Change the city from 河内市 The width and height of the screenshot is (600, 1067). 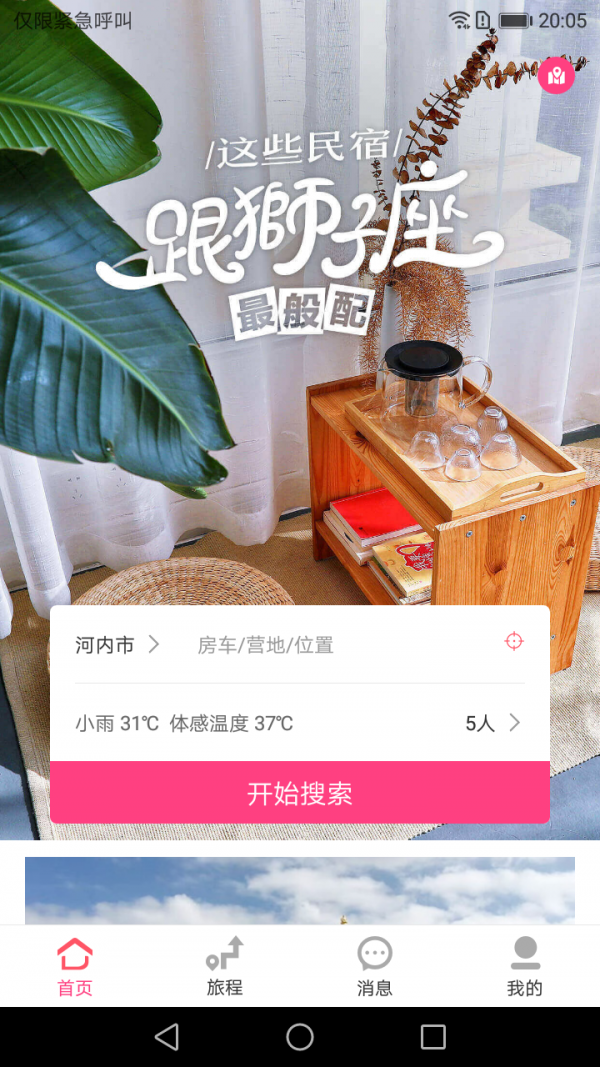pyautogui.click(x=116, y=645)
